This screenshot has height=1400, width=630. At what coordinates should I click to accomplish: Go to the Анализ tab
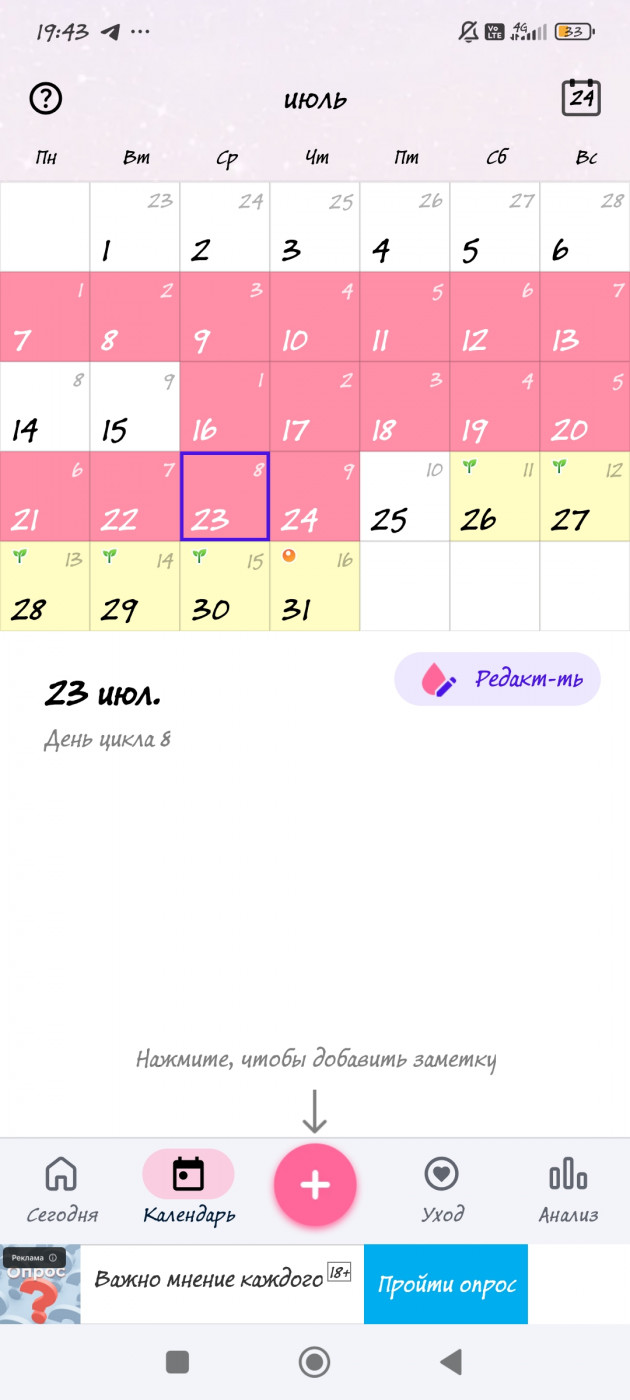coord(568,1190)
